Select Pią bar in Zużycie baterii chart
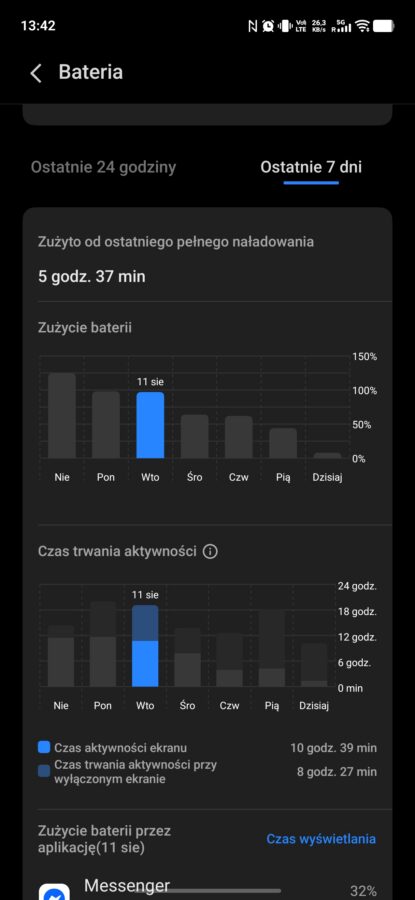The width and height of the screenshot is (415, 900). (283, 443)
